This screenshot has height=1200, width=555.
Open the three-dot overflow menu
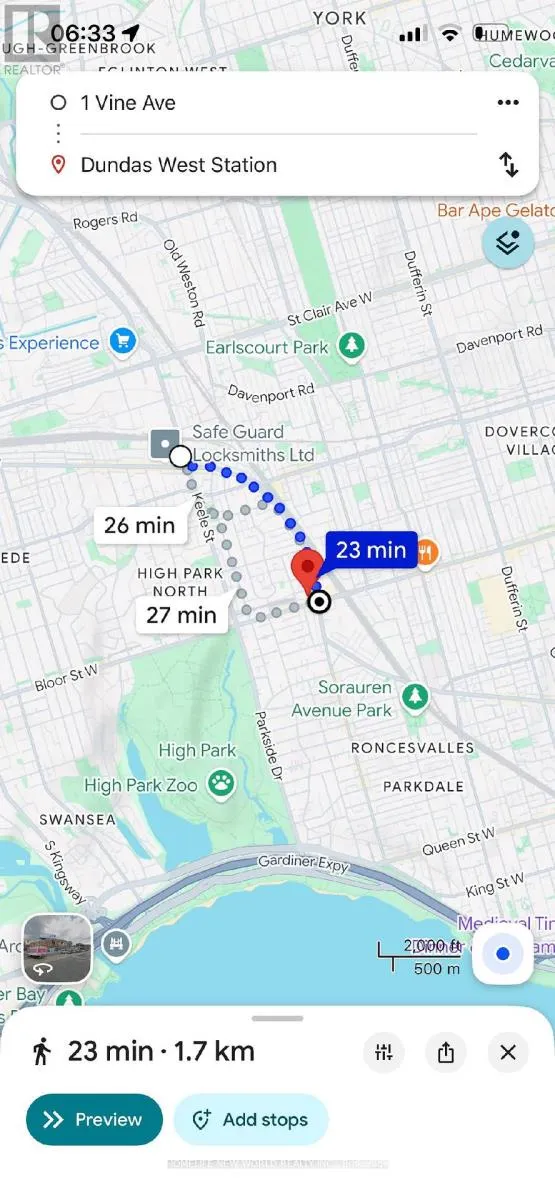508,103
